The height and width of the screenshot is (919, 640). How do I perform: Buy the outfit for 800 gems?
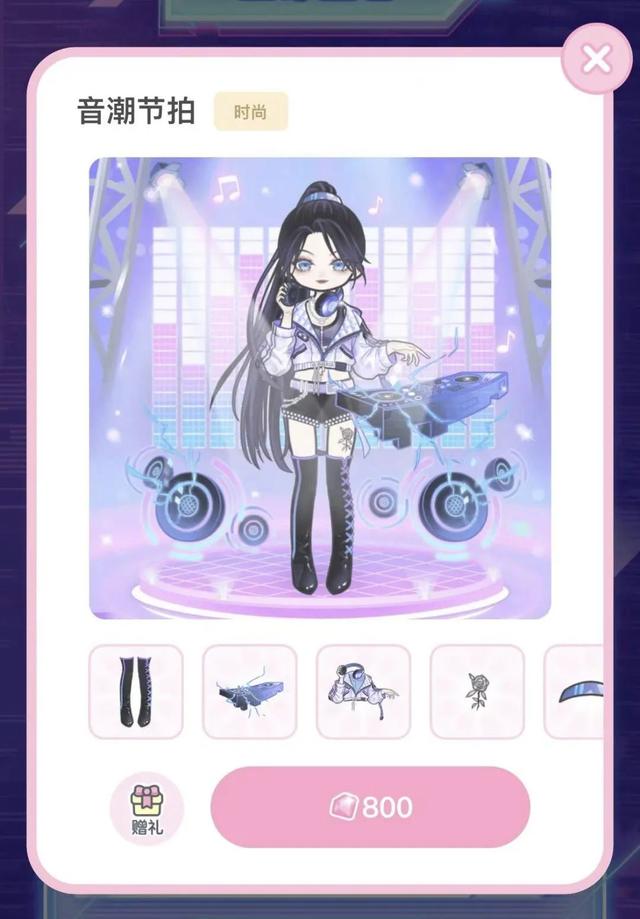click(x=370, y=807)
